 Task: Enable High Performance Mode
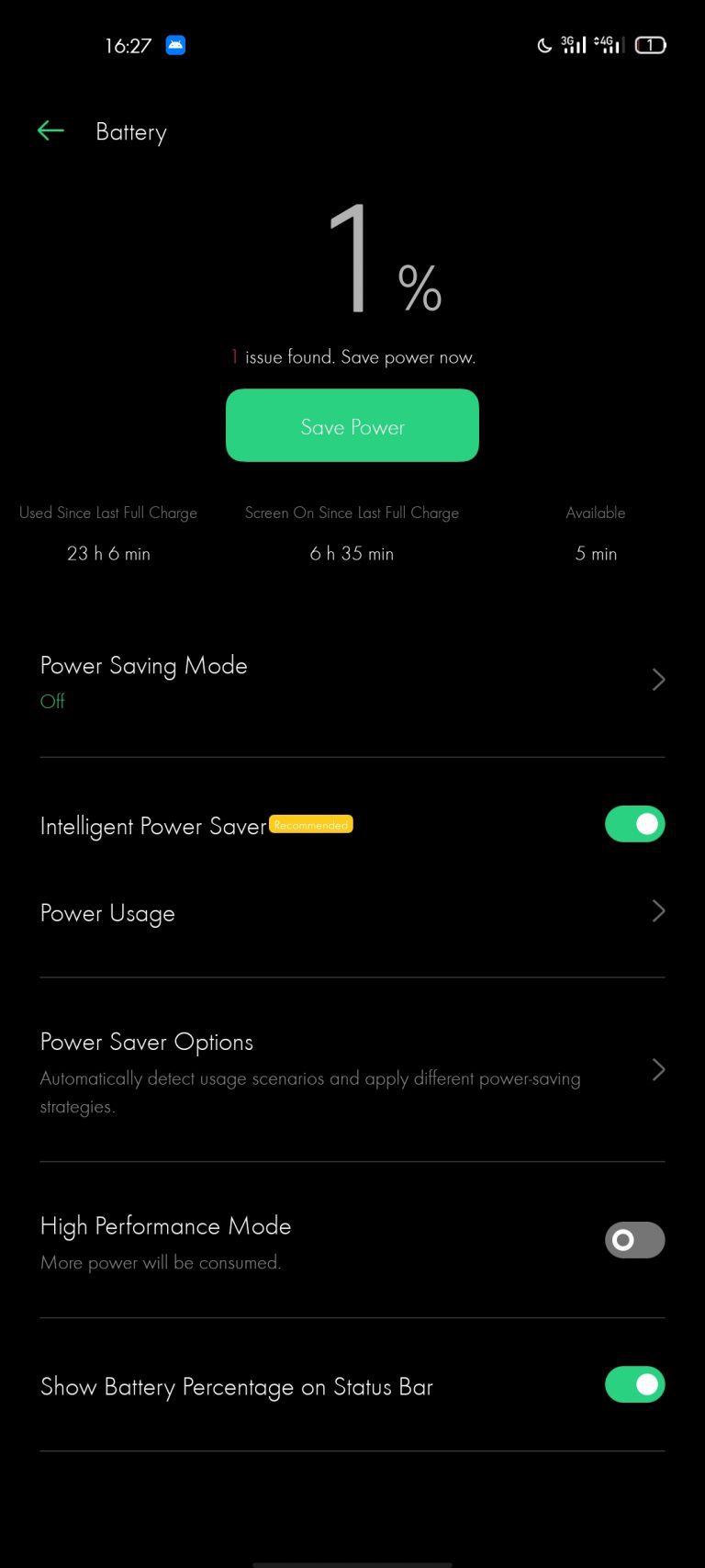[x=633, y=1240]
